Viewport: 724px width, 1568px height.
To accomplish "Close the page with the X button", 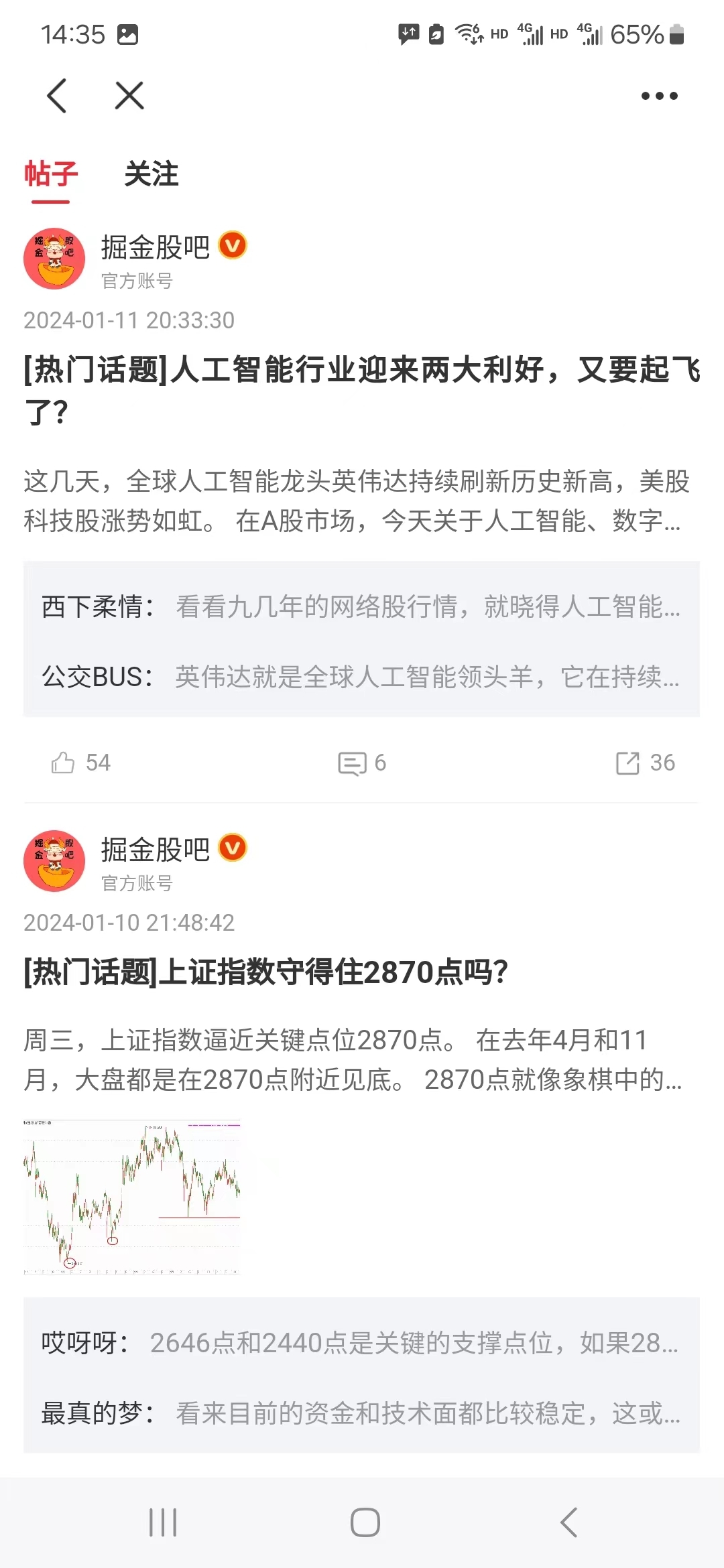I will click(x=129, y=94).
